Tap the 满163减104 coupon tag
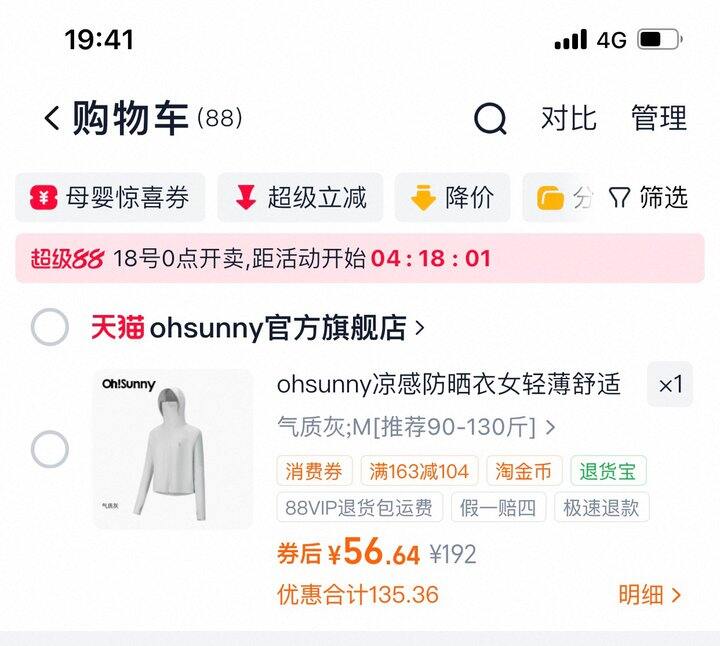This screenshot has height=646, width=720. (419, 471)
